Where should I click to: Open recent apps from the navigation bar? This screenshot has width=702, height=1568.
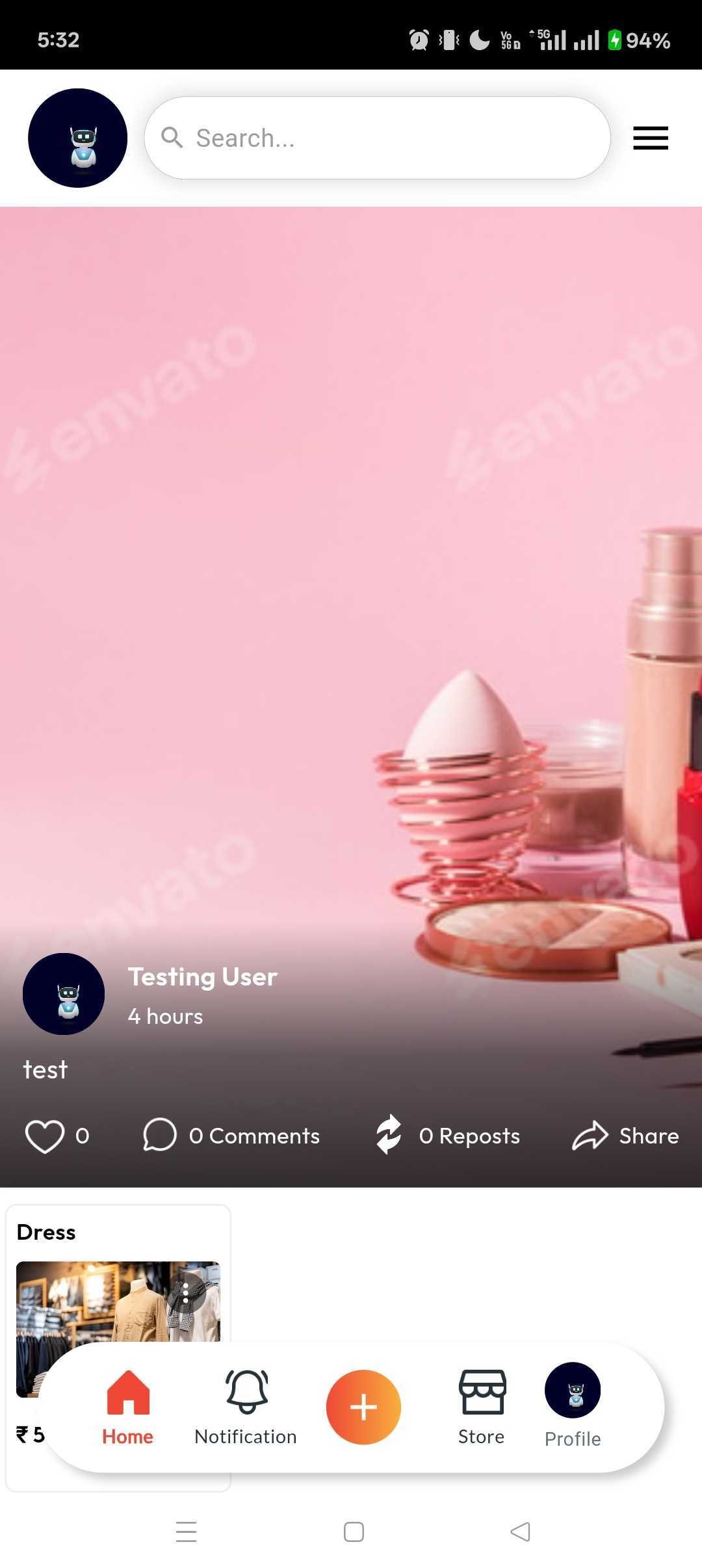tap(187, 1532)
